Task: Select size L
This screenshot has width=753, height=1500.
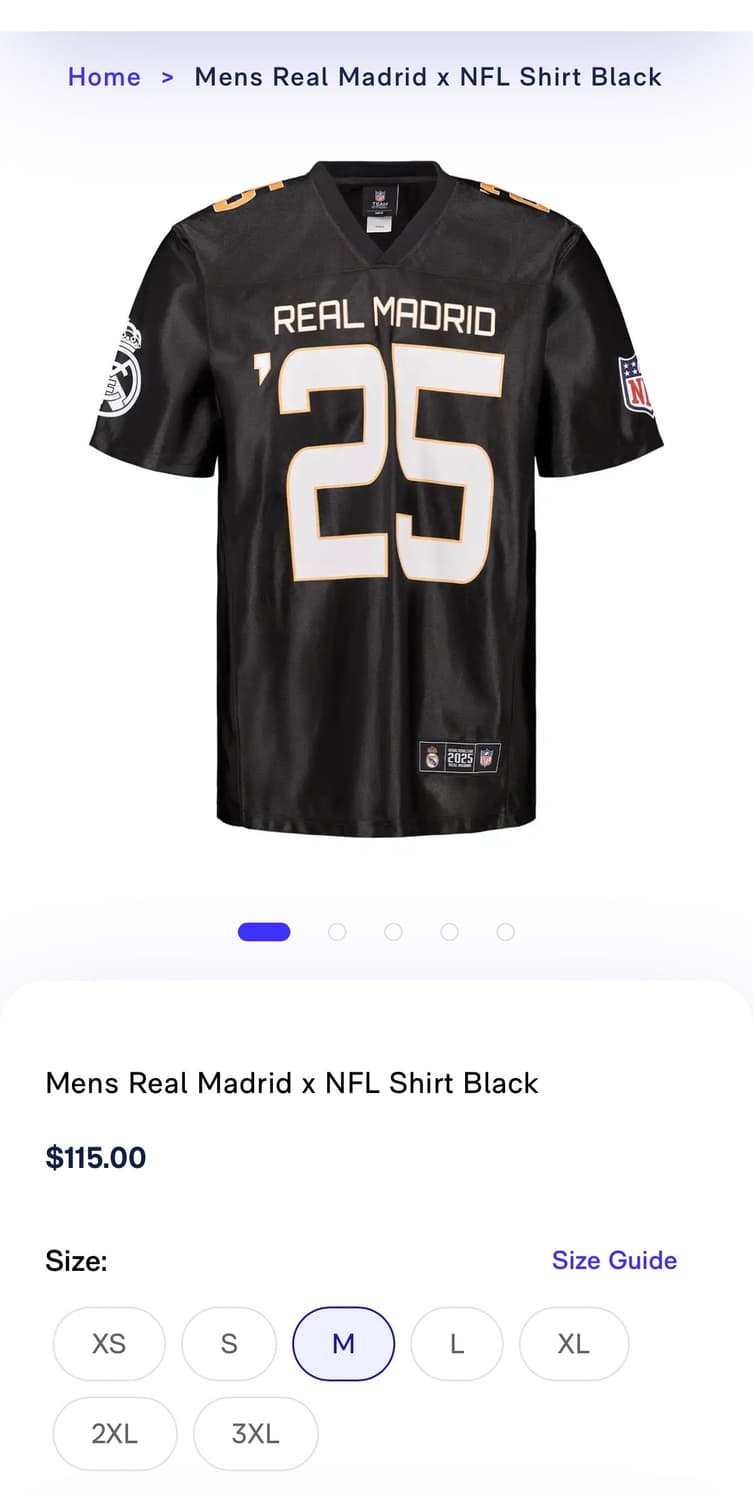Action: (456, 1344)
